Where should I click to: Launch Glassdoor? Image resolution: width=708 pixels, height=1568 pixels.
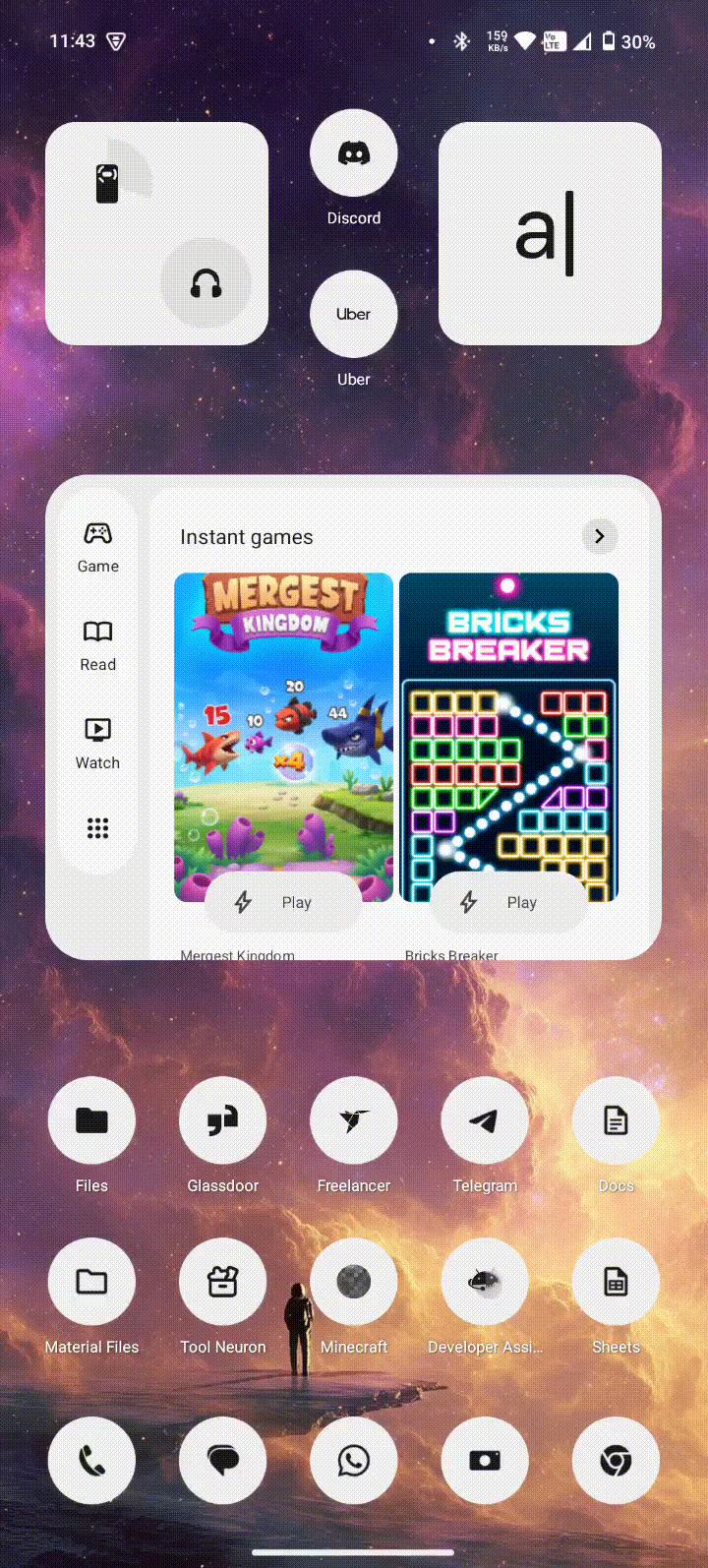(x=223, y=1121)
